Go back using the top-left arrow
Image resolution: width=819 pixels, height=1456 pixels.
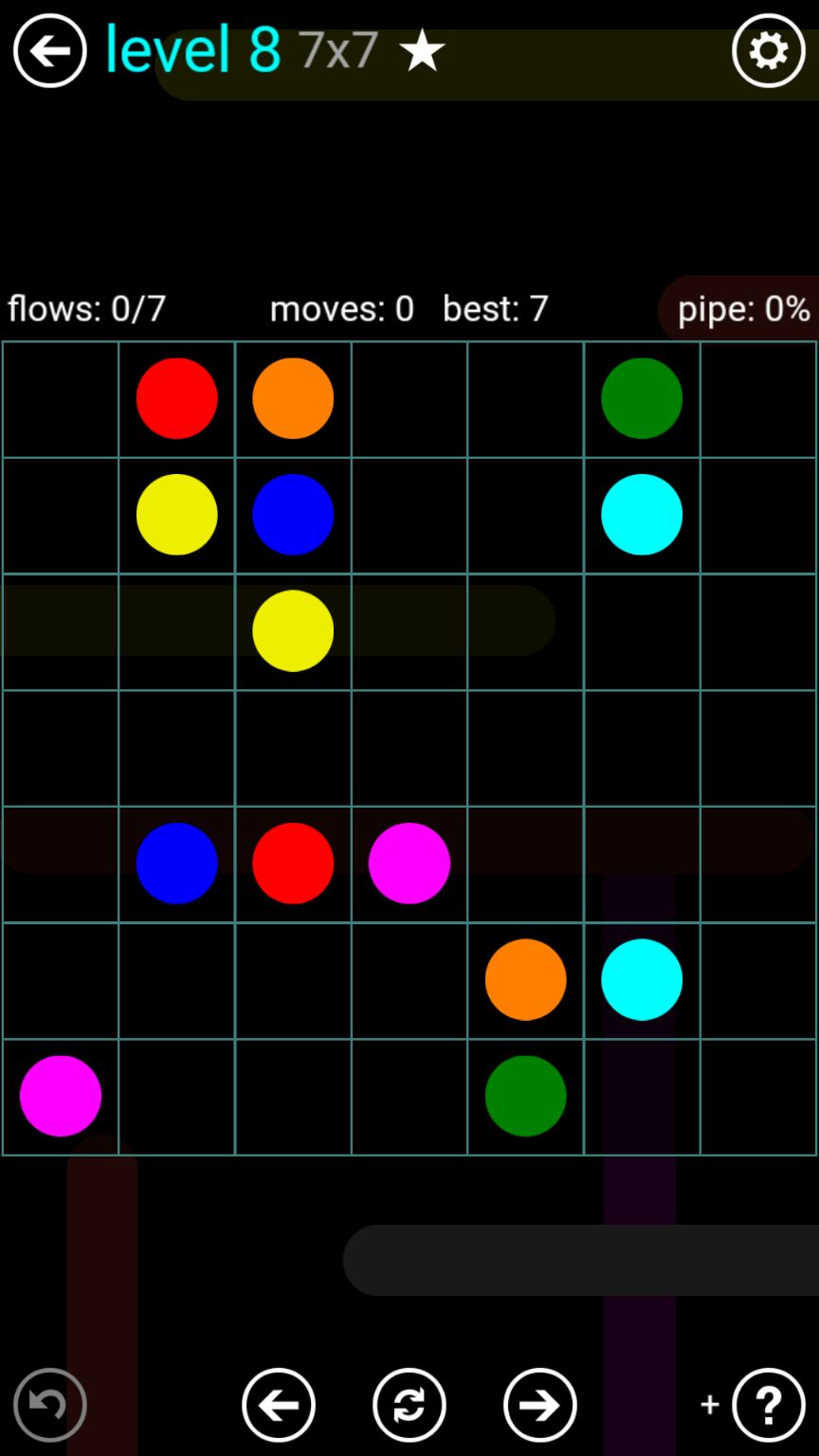coord(49,51)
